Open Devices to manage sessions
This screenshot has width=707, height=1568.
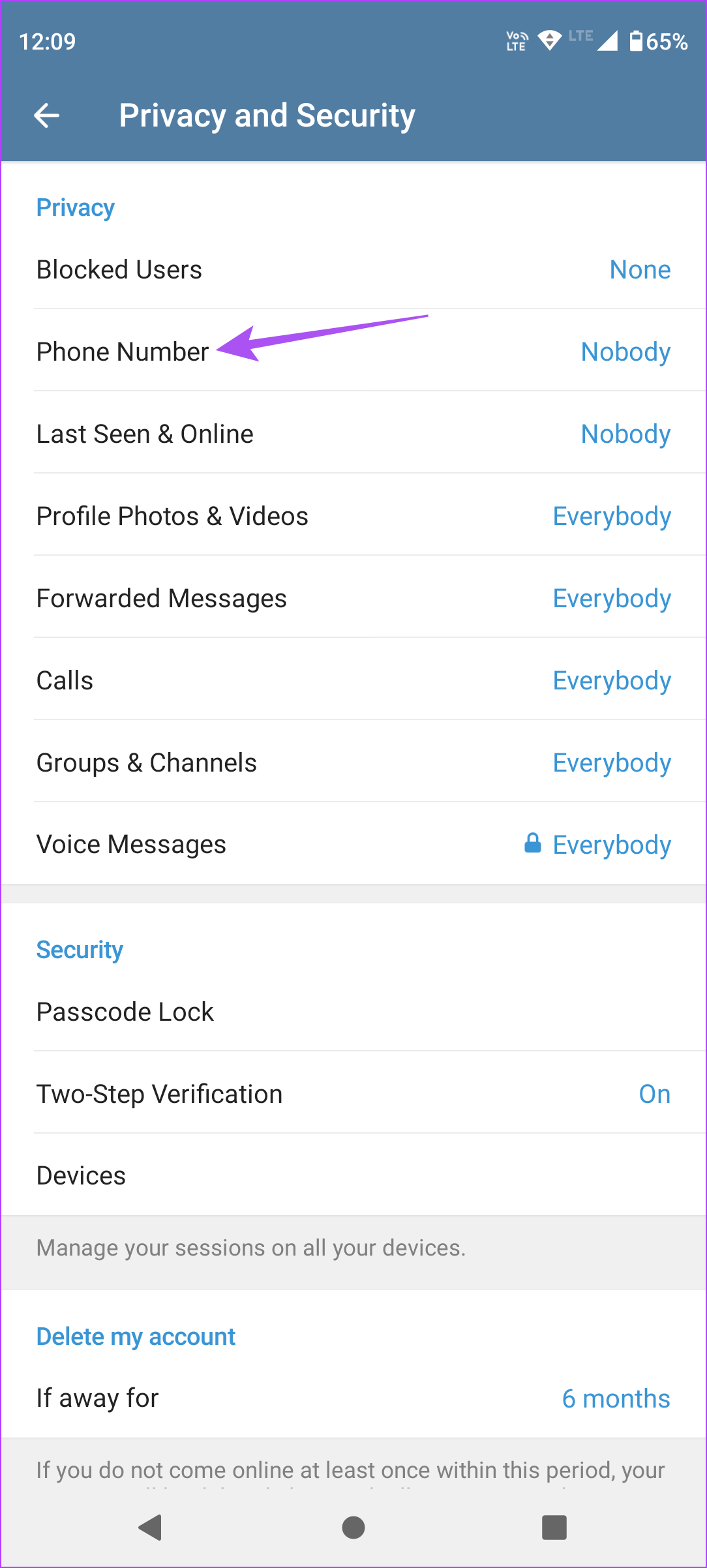(x=353, y=1175)
